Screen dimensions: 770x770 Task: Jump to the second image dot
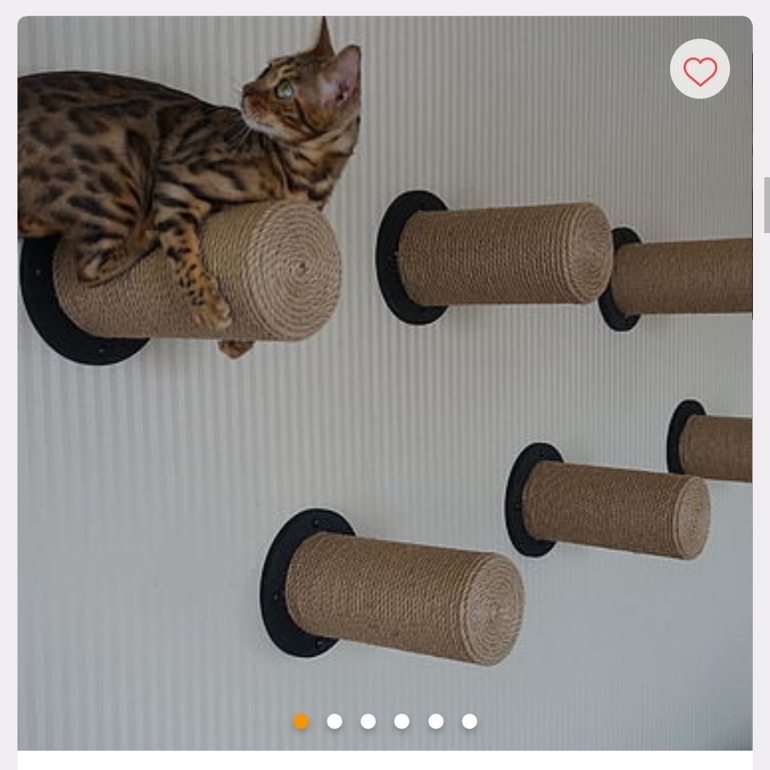[x=334, y=721]
